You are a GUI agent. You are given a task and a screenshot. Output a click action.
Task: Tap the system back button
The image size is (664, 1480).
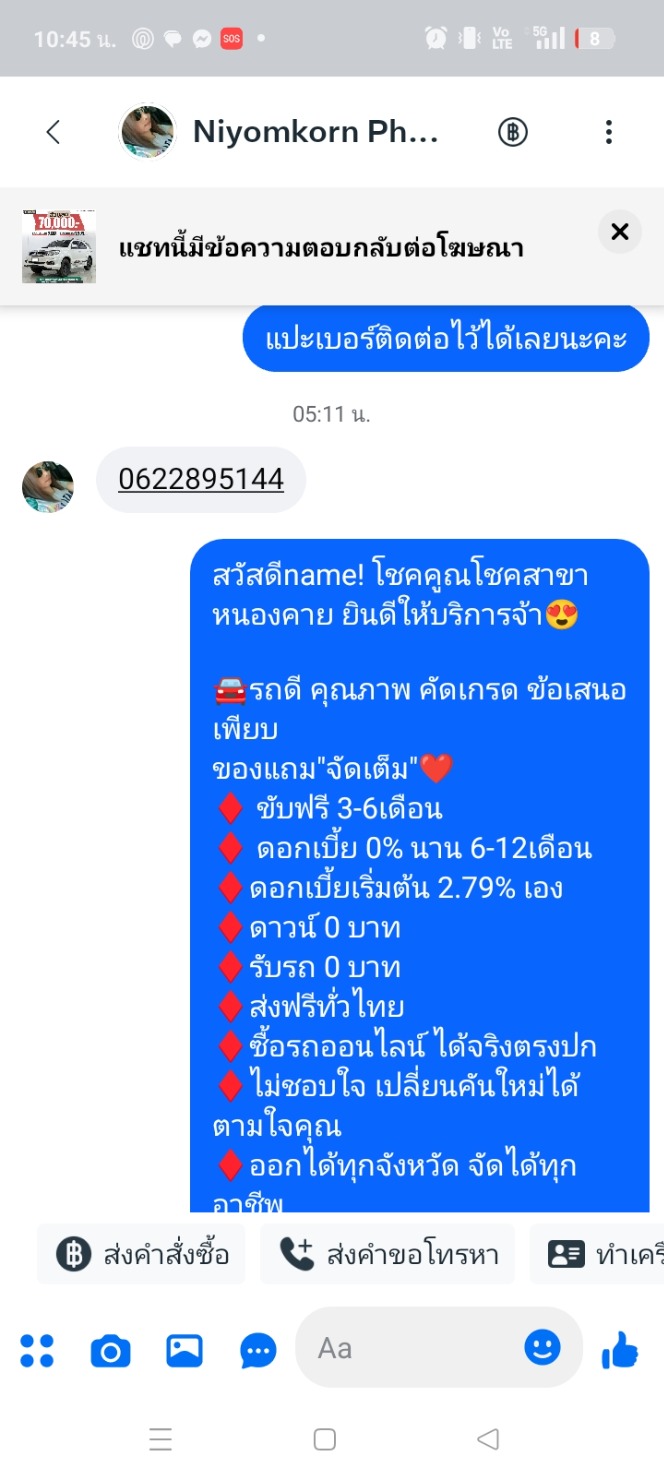point(488,1439)
